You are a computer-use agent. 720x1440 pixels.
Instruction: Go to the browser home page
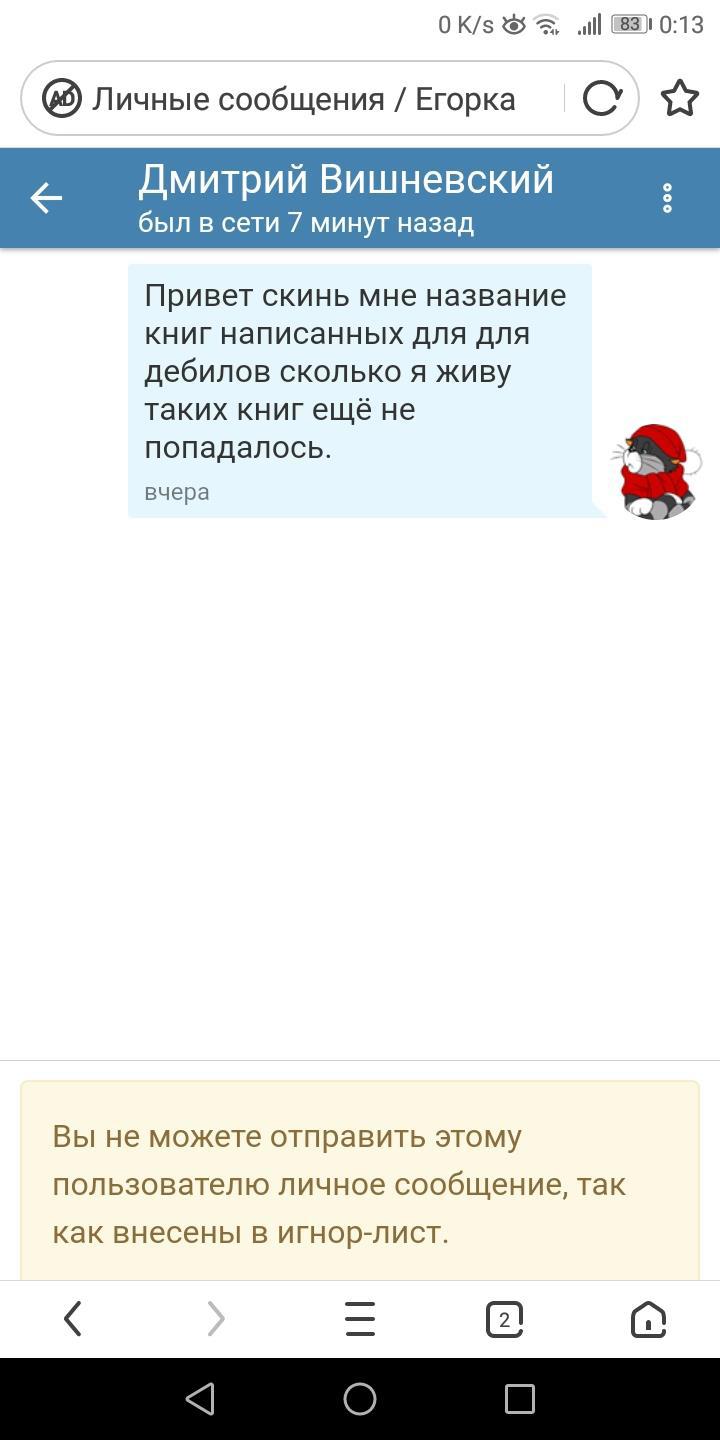click(x=648, y=1320)
